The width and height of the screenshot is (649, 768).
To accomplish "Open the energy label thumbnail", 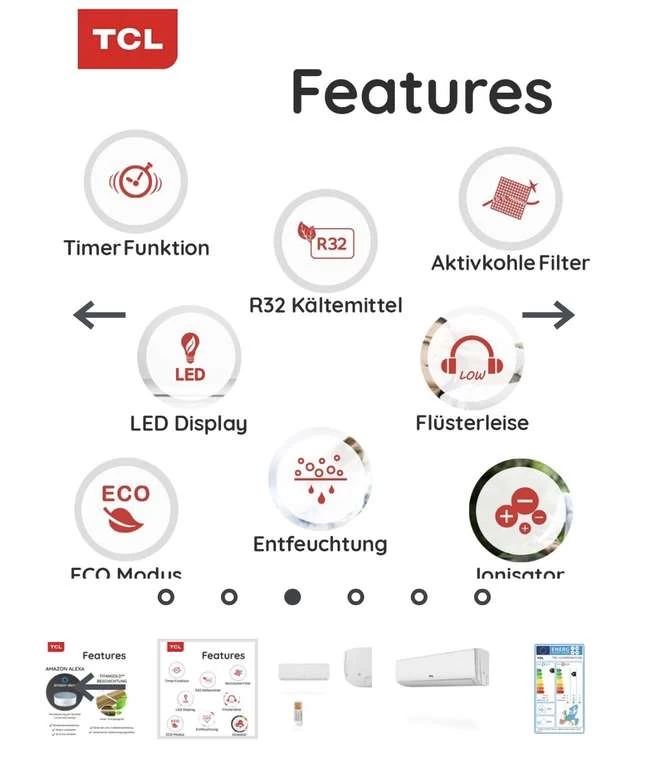I will (559, 689).
